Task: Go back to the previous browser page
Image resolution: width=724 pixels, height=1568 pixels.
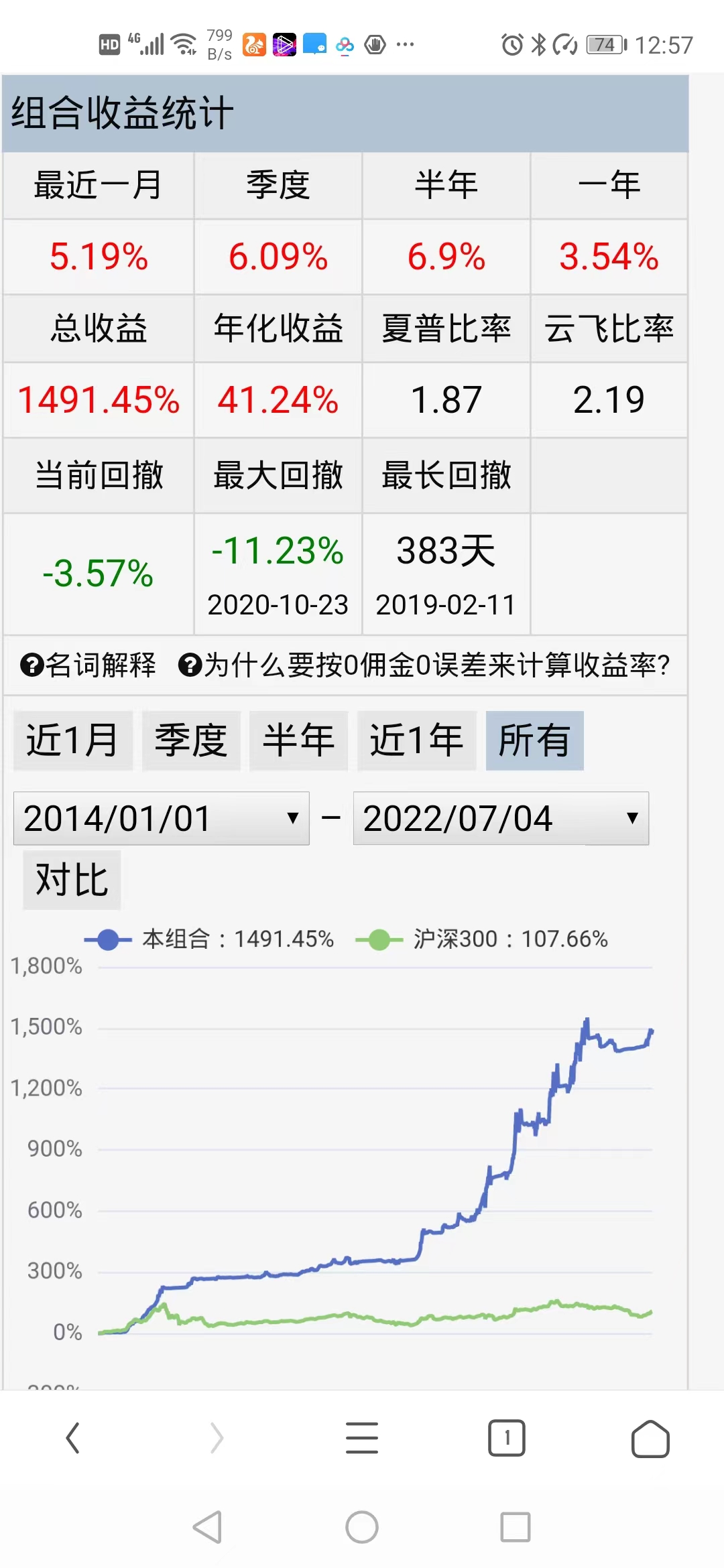Action: 72,1438
